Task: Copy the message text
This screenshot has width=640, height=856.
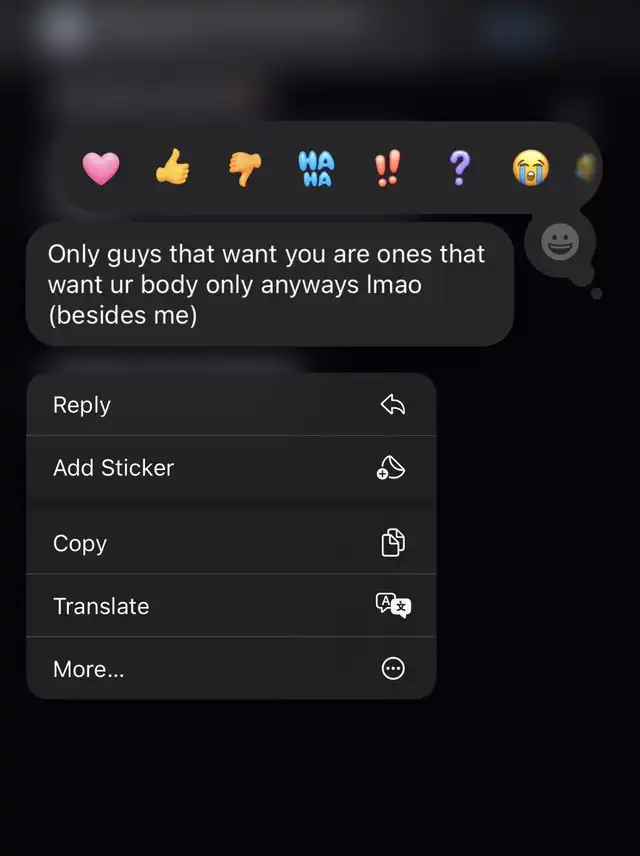Action: (231, 544)
